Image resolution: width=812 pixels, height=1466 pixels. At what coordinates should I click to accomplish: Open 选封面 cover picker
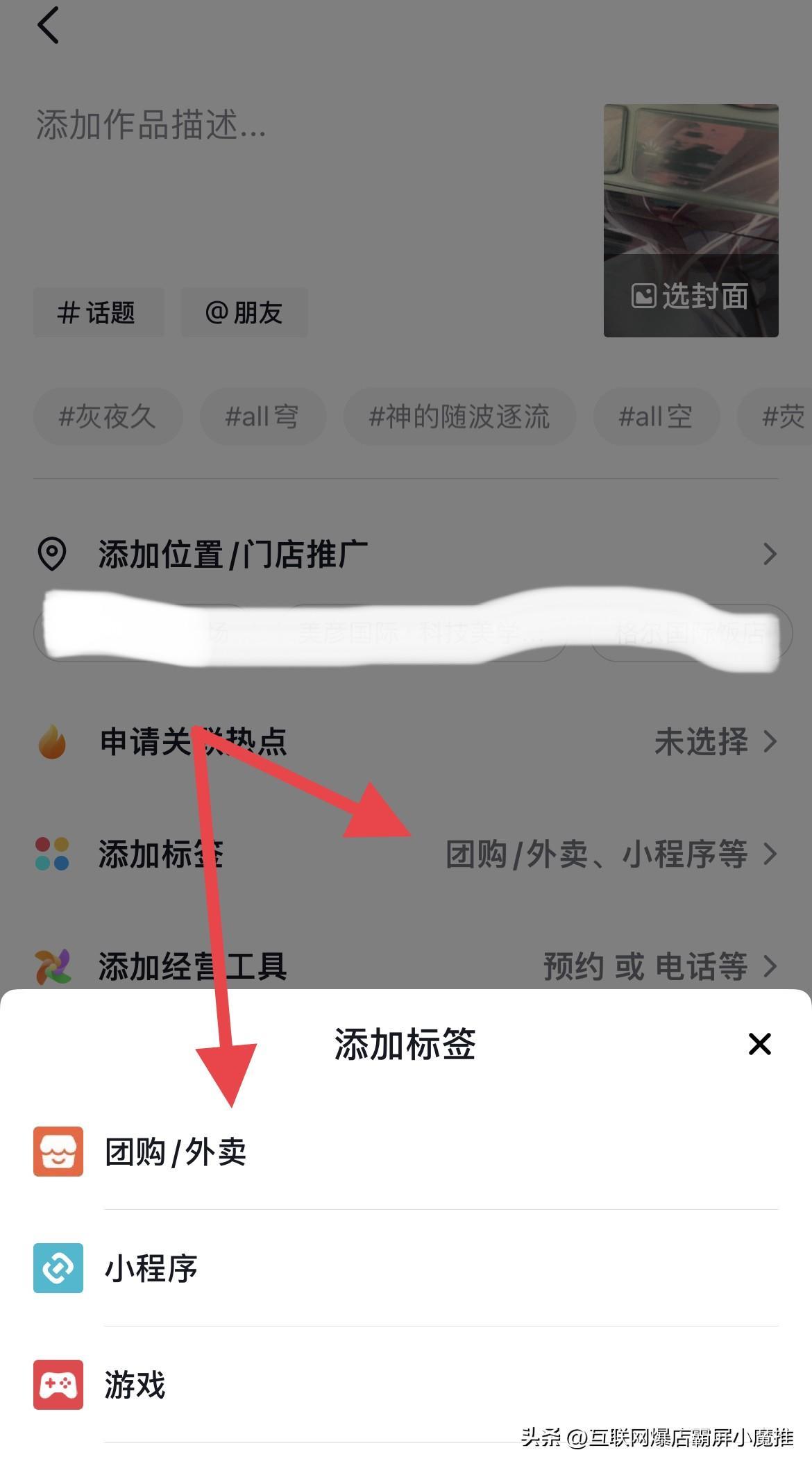pyautogui.click(x=691, y=296)
